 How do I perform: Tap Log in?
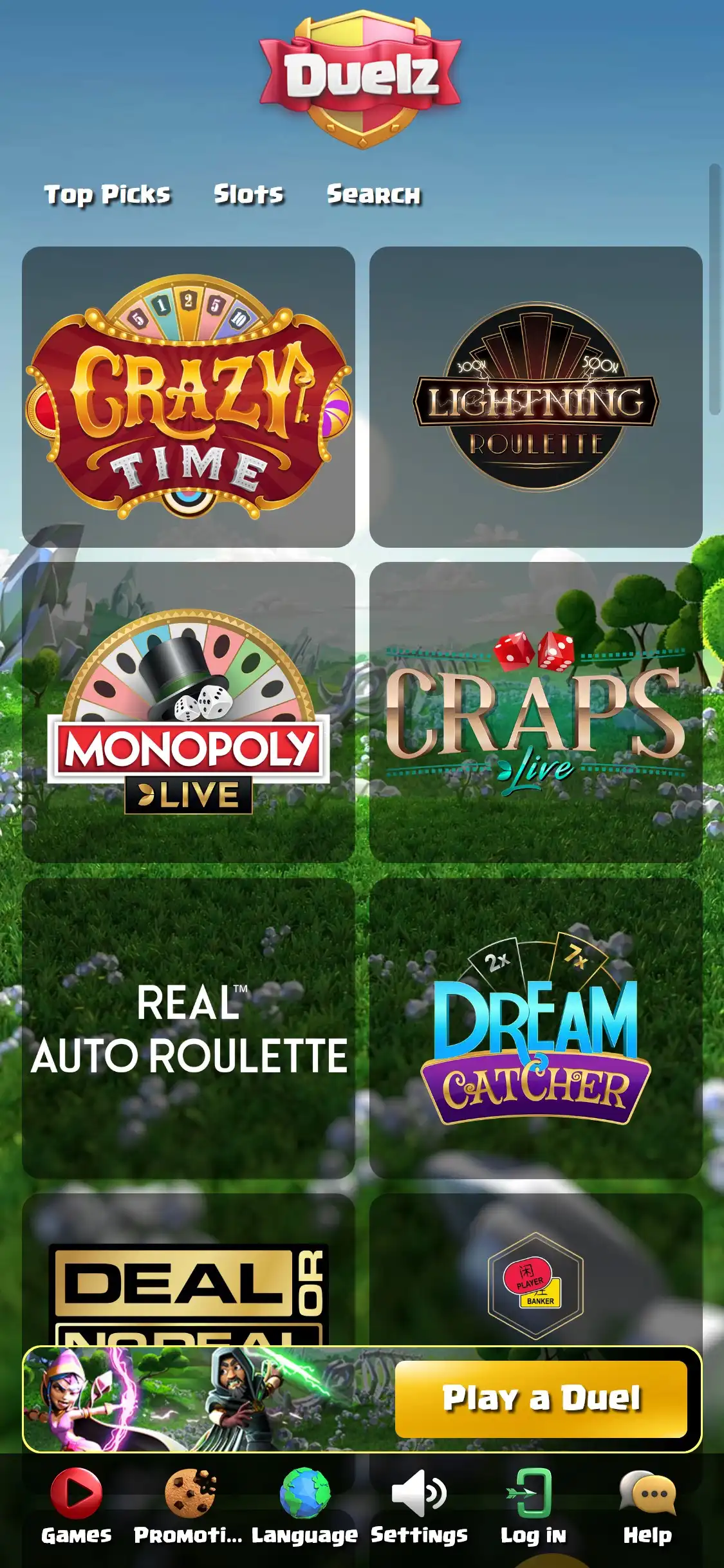534,1507
